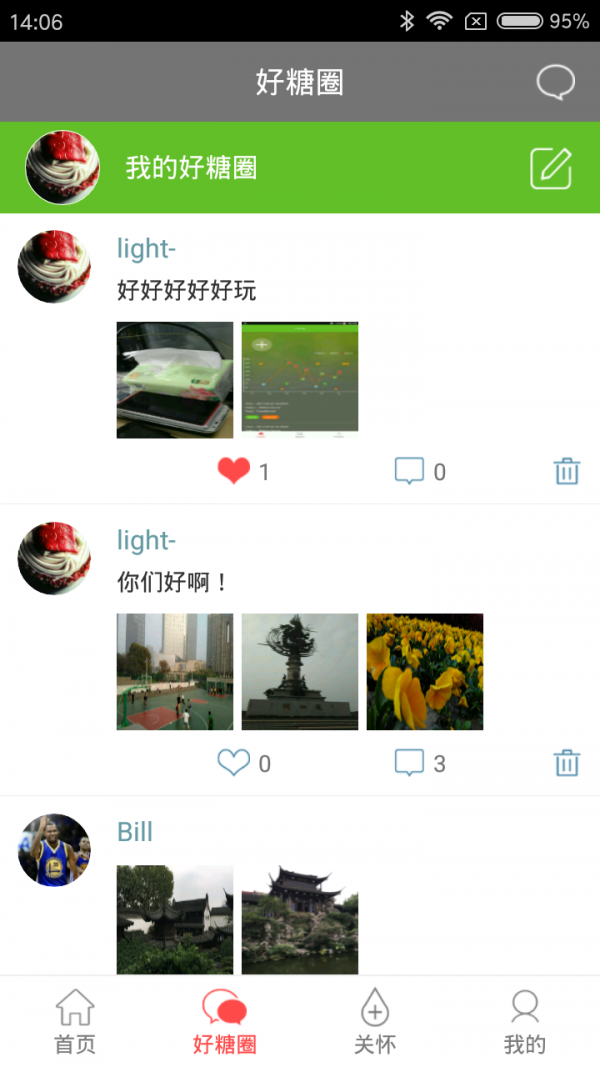Screen dimensions: 600x1067
Task: Open comments on the 你们好啊！ post
Action: (410, 763)
